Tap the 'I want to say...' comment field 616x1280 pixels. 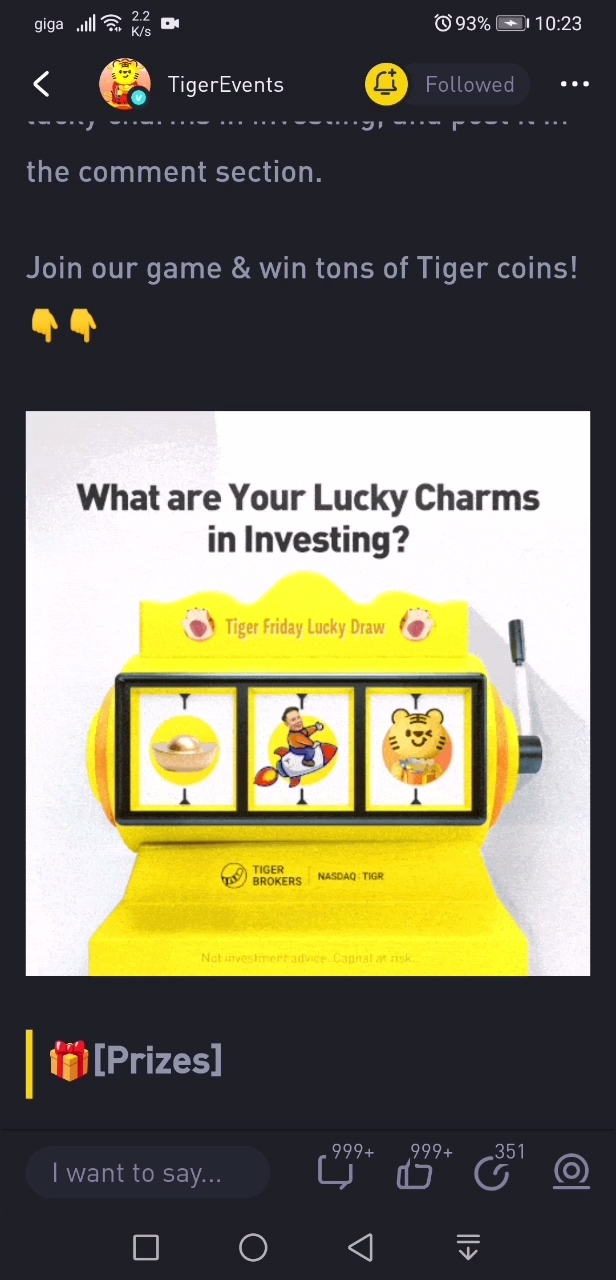[148, 1173]
